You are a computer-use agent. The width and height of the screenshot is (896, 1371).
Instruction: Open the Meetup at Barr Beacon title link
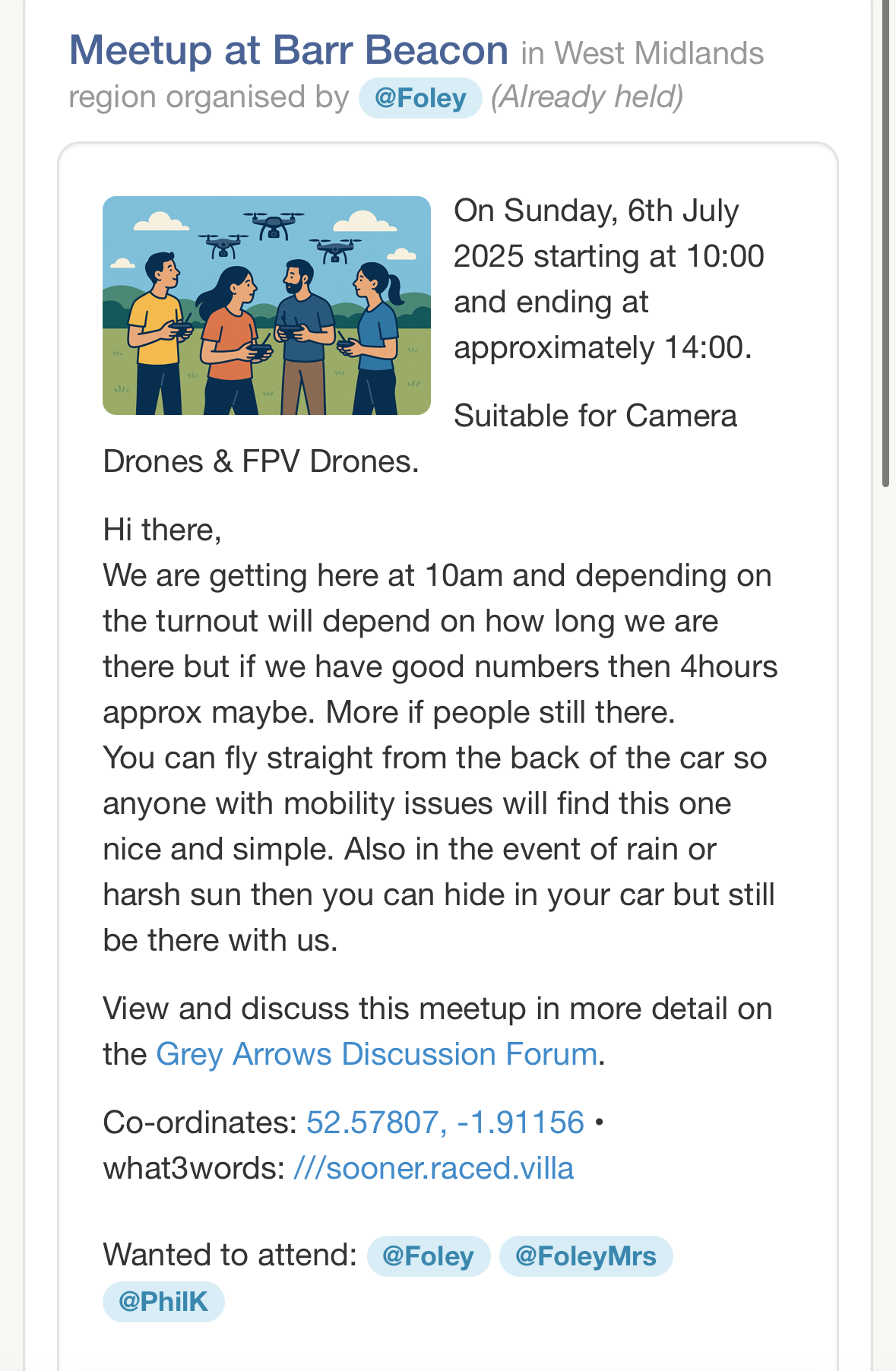(x=289, y=51)
